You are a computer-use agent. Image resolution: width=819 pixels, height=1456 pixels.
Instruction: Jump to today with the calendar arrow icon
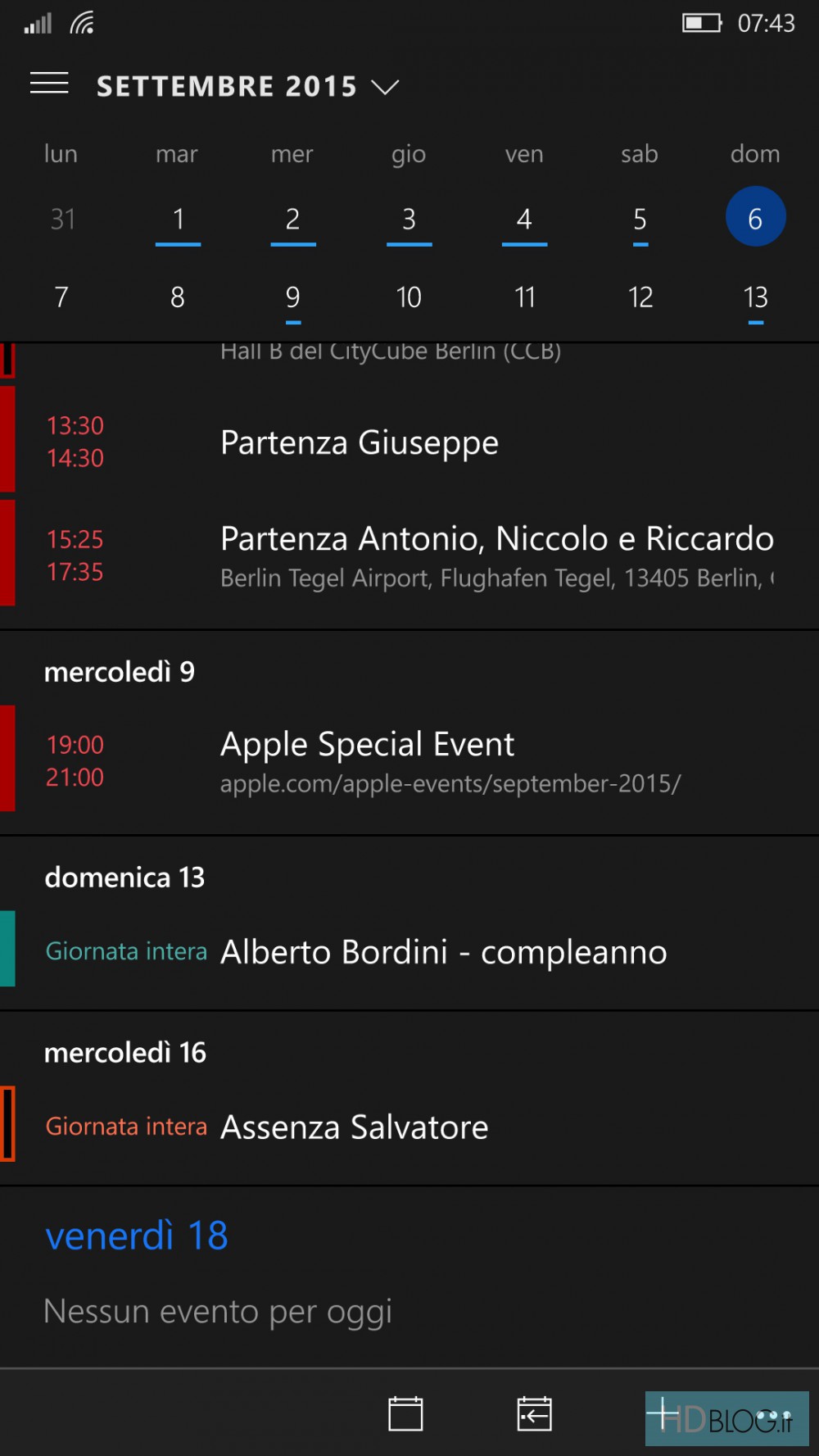click(535, 1413)
